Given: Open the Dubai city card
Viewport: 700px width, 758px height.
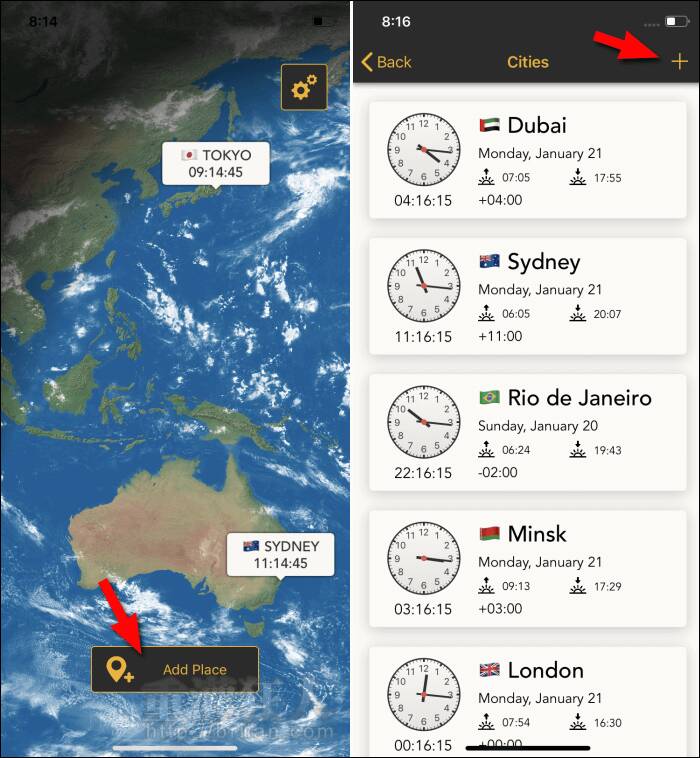Looking at the screenshot, I should coord(529,160).
